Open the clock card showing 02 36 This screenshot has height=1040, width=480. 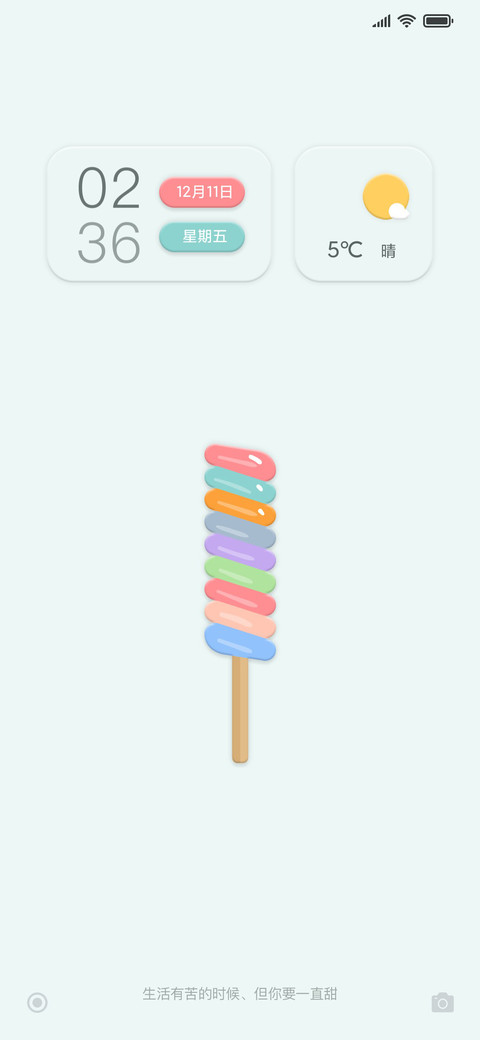pyautogui.click(x=159, y=214)
